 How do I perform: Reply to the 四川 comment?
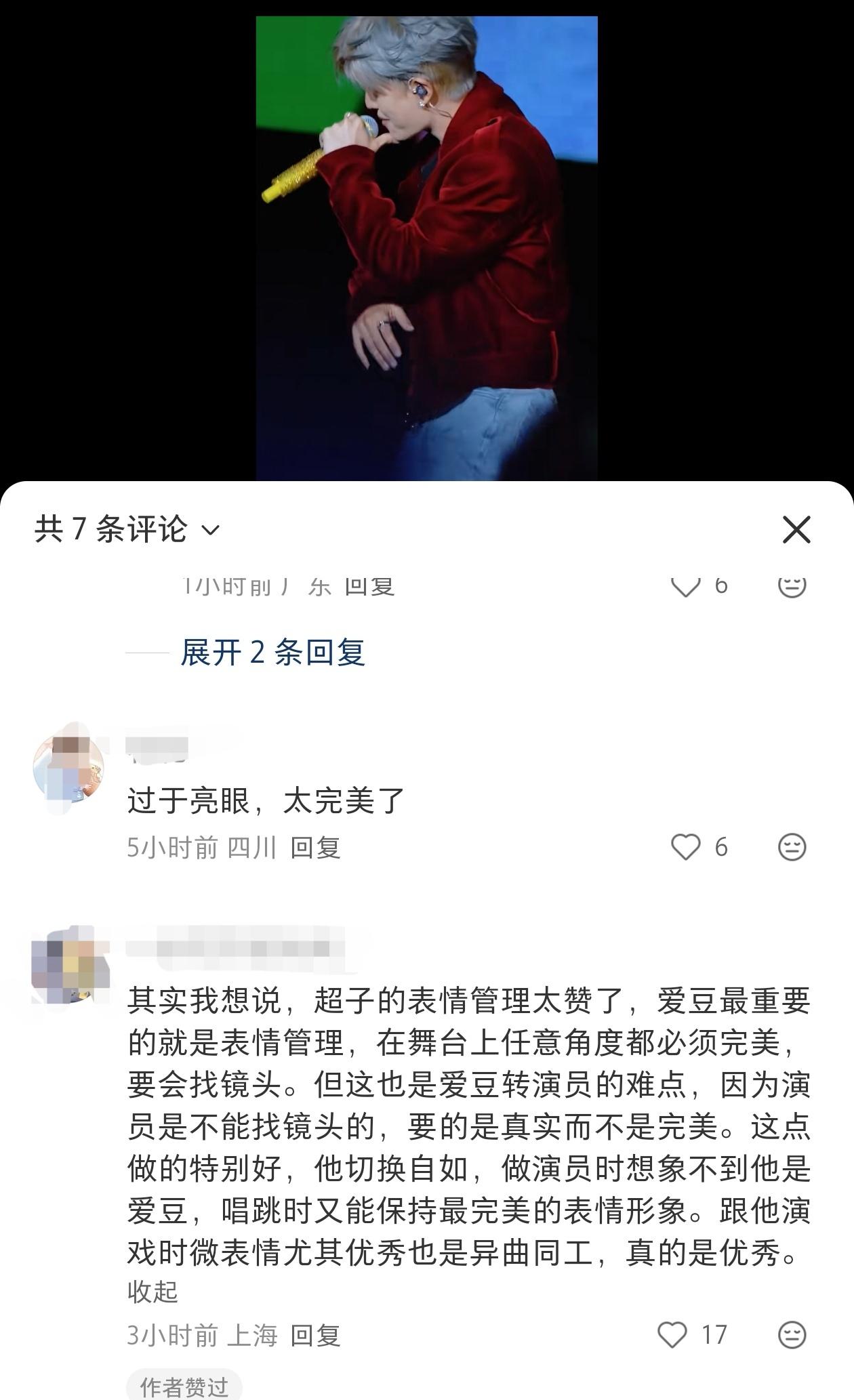tap(315, 848)
